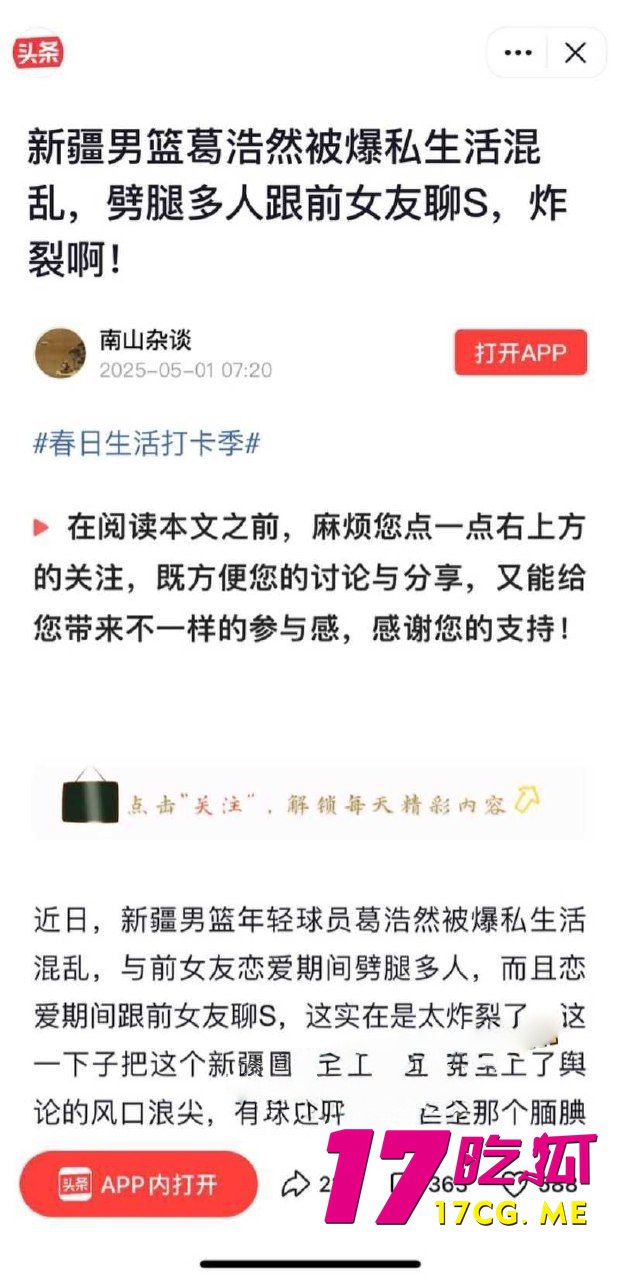
Task: Open the #春日生活打卡季# hashtag
Action: pyautogui.click(x=147, y=444)
